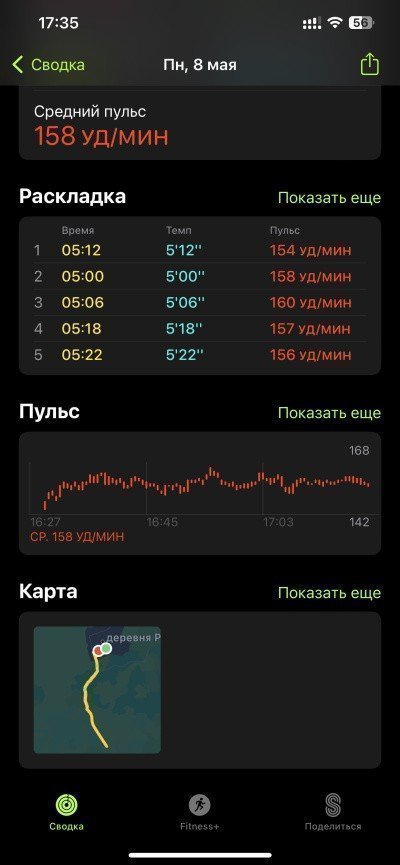Select the Сводка tab in the bottom bar
Screen dimensions: 400x865
coord(67,813)
